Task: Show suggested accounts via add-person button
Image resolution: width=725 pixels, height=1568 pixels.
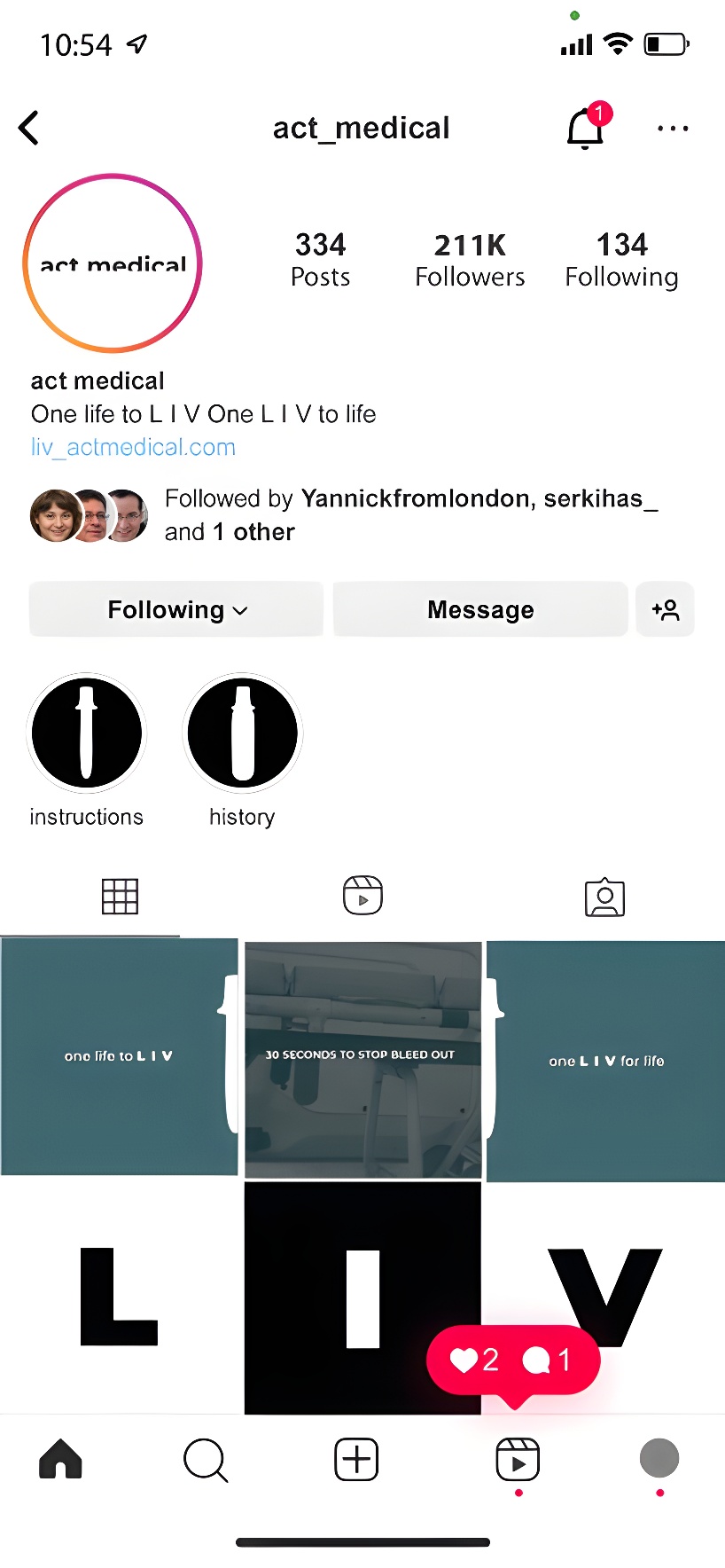Action: (x=665, y=609)
